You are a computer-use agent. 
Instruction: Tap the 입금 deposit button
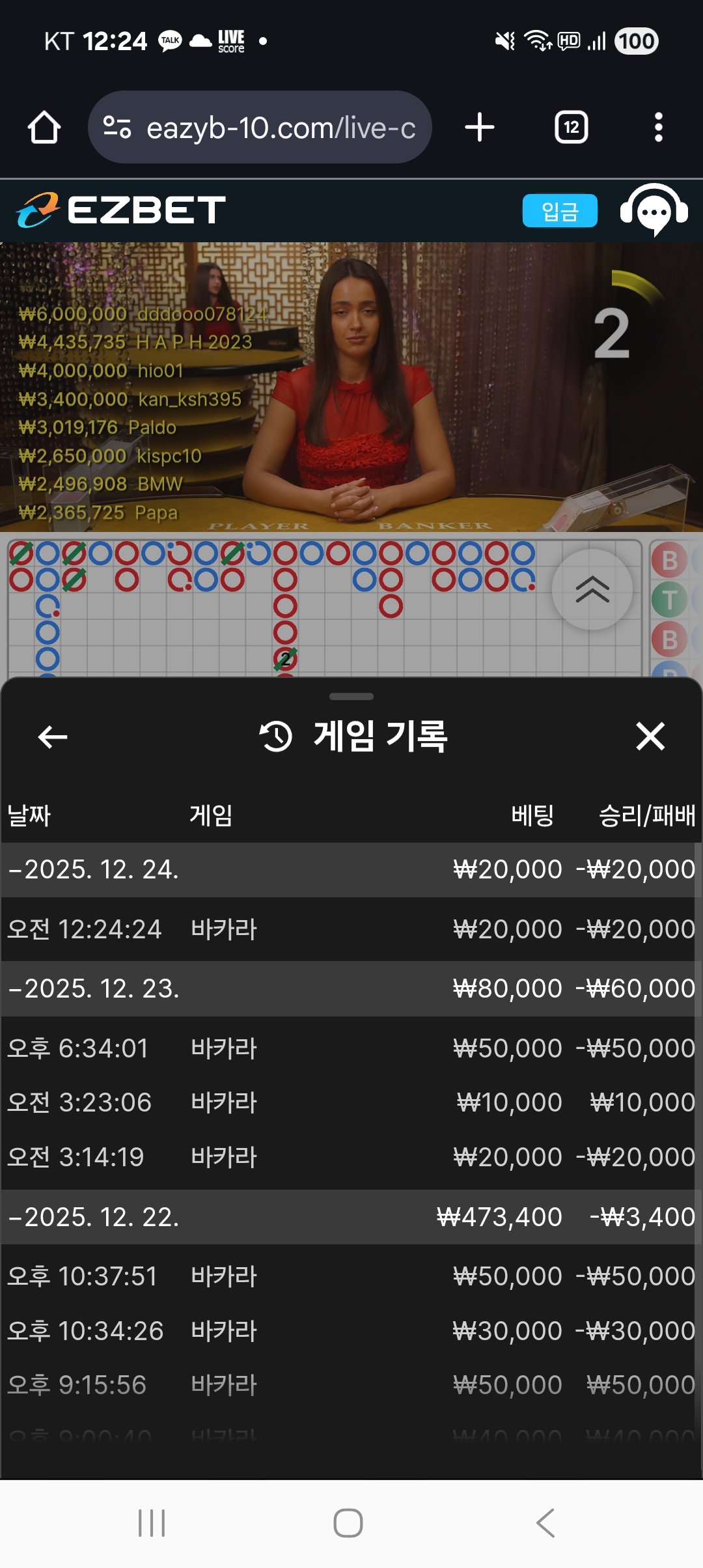559,211
